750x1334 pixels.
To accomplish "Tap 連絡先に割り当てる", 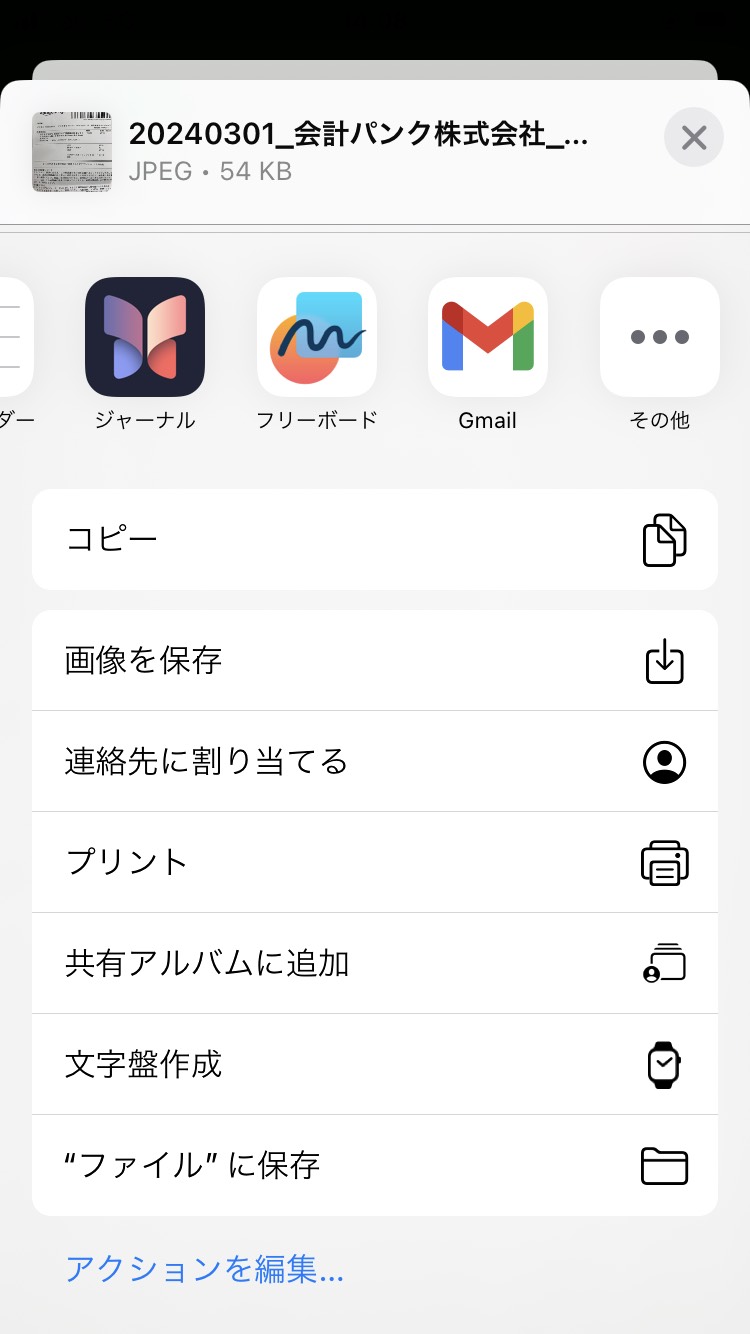I will click(x=375, y=762).
